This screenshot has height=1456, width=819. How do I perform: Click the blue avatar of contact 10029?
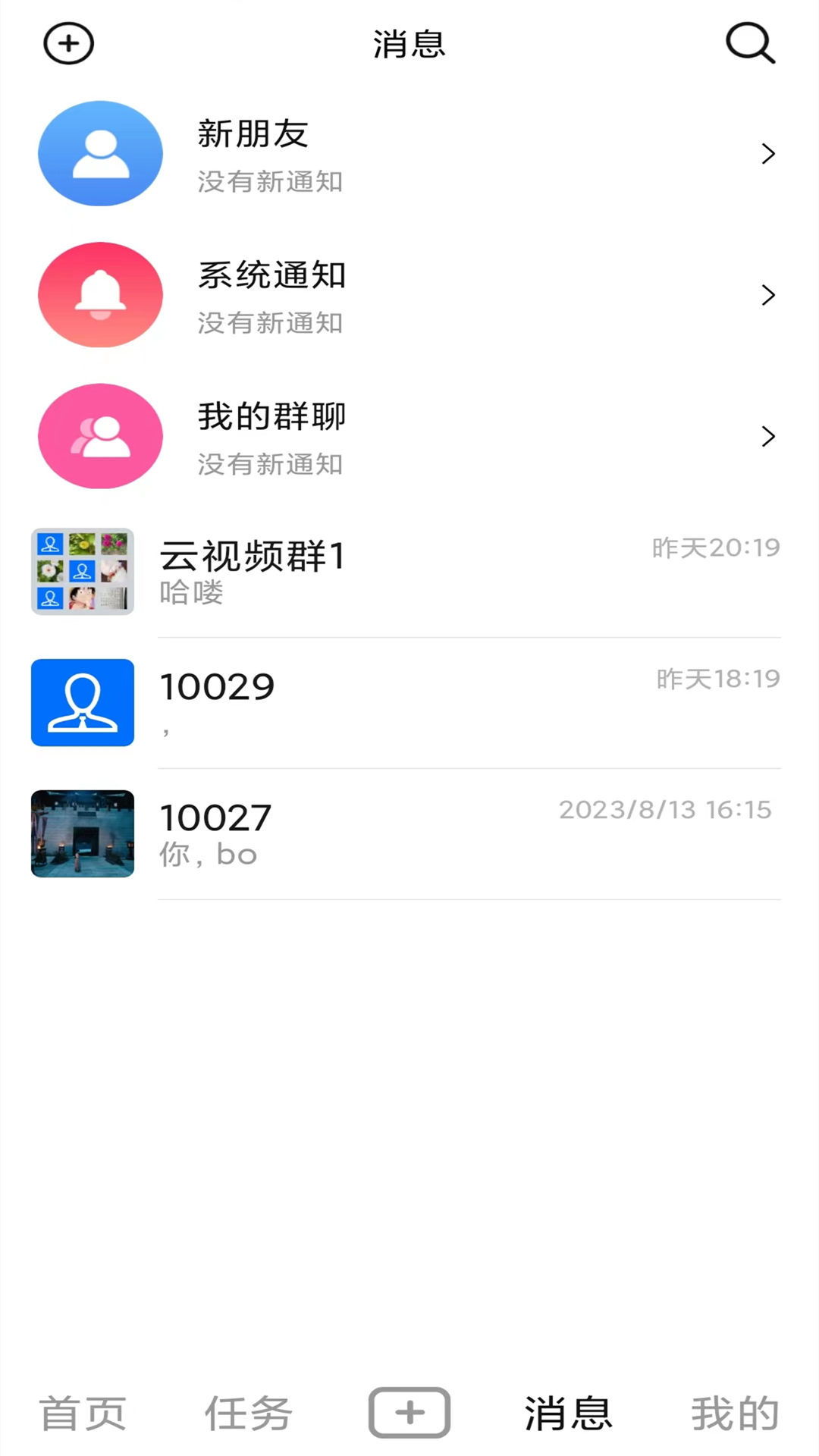[x=82, y=702]
